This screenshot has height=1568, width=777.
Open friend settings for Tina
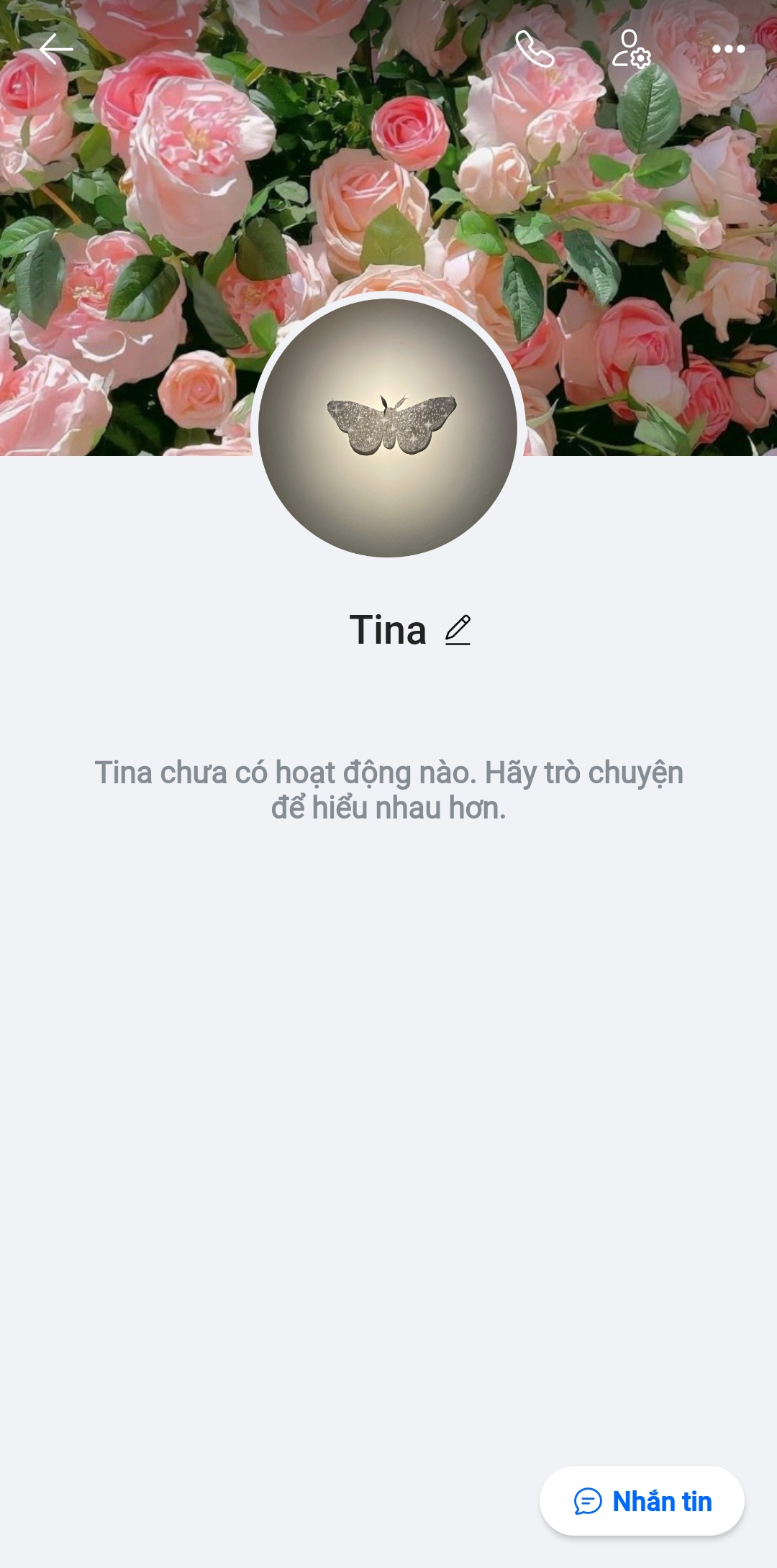pyautogui.click(x=631, y=50)
